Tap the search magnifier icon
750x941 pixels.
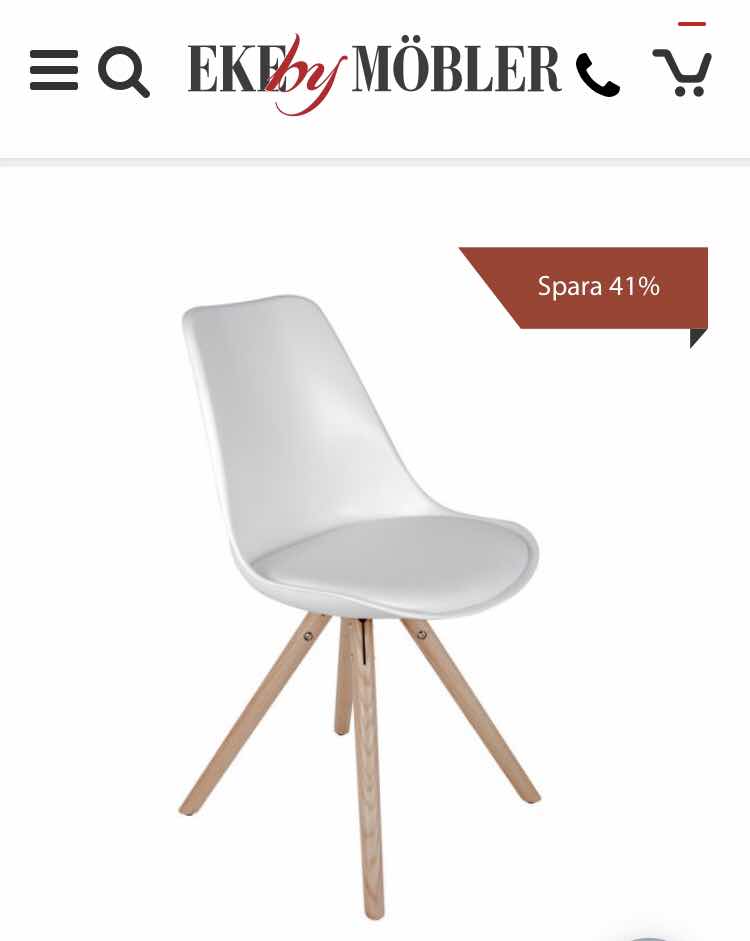[x=123, y=71]
